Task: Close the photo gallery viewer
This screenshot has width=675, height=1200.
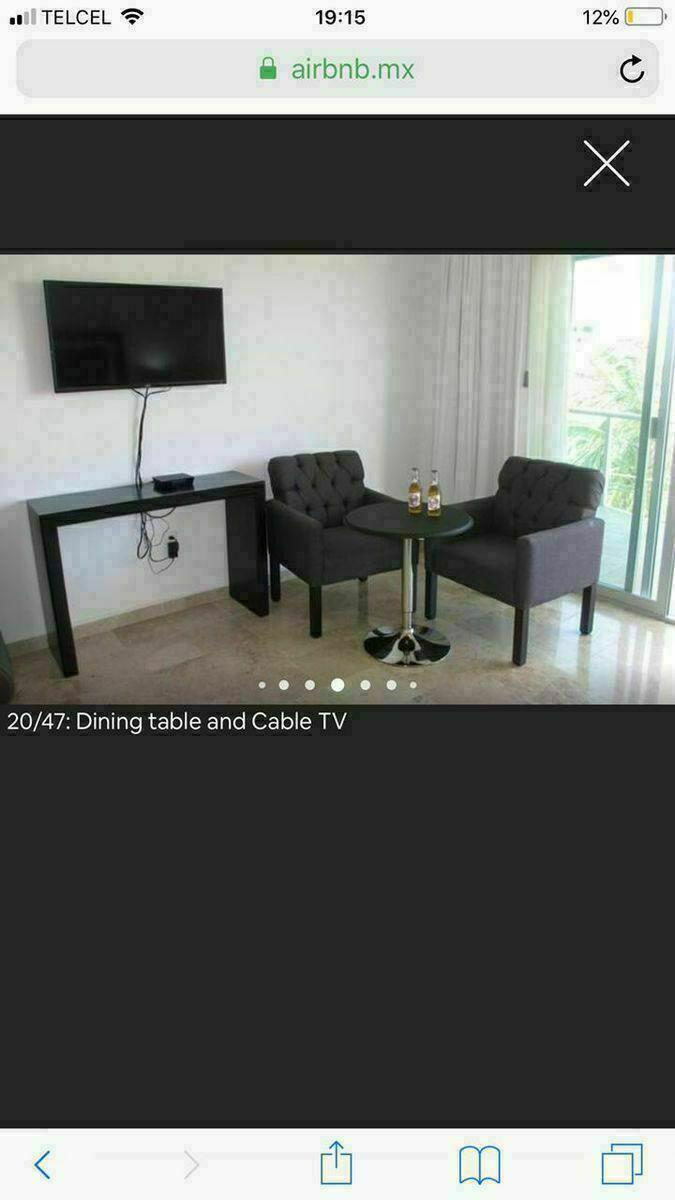Action: 606,163
